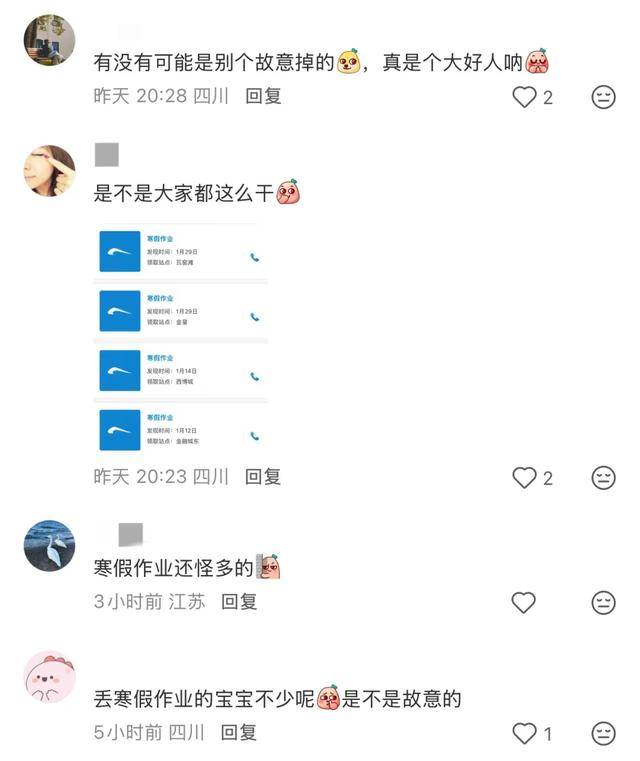Dislike the comment 是不是大家都这么干
This screenshot has height=761, width=640.
(603, 477)
